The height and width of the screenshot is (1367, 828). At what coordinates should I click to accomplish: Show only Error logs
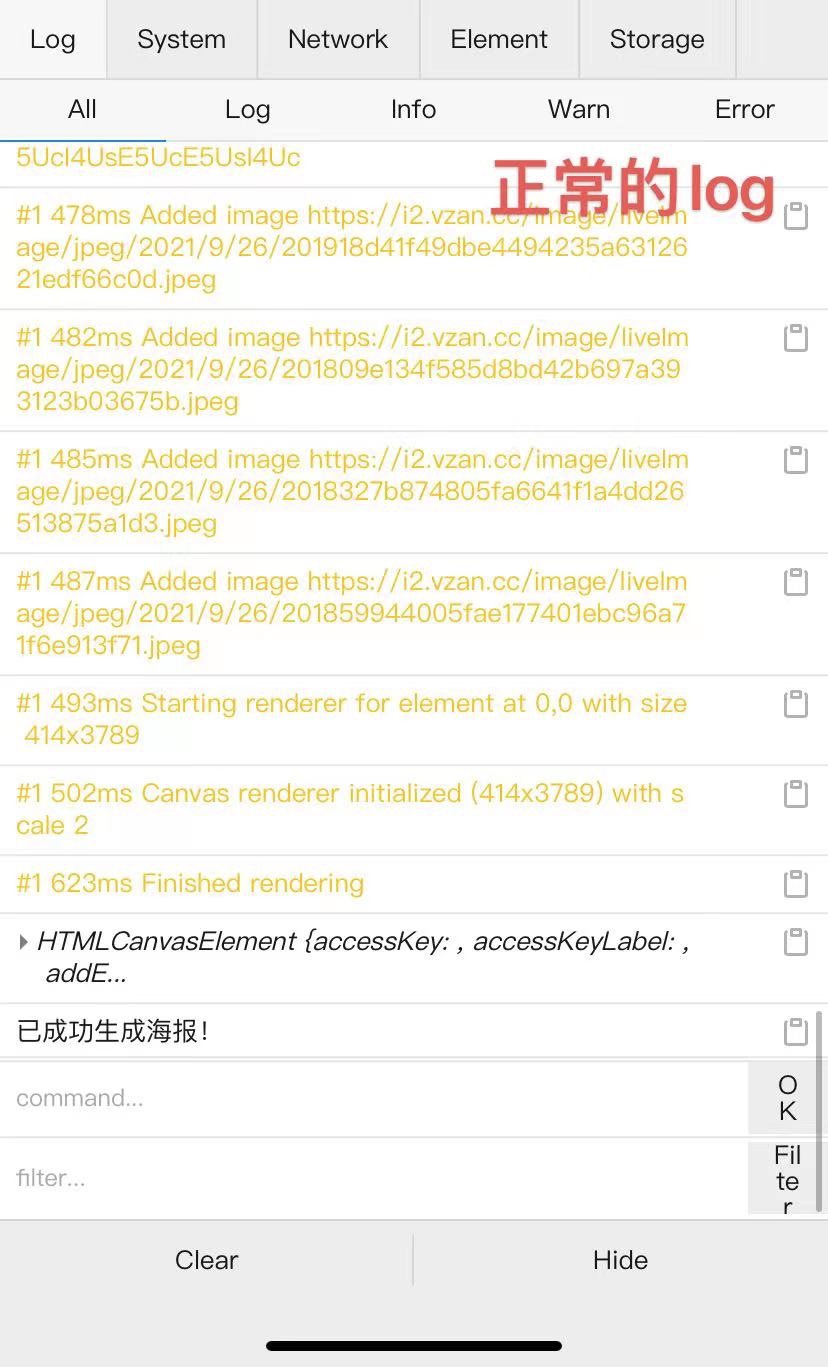(x=744, y=110)
